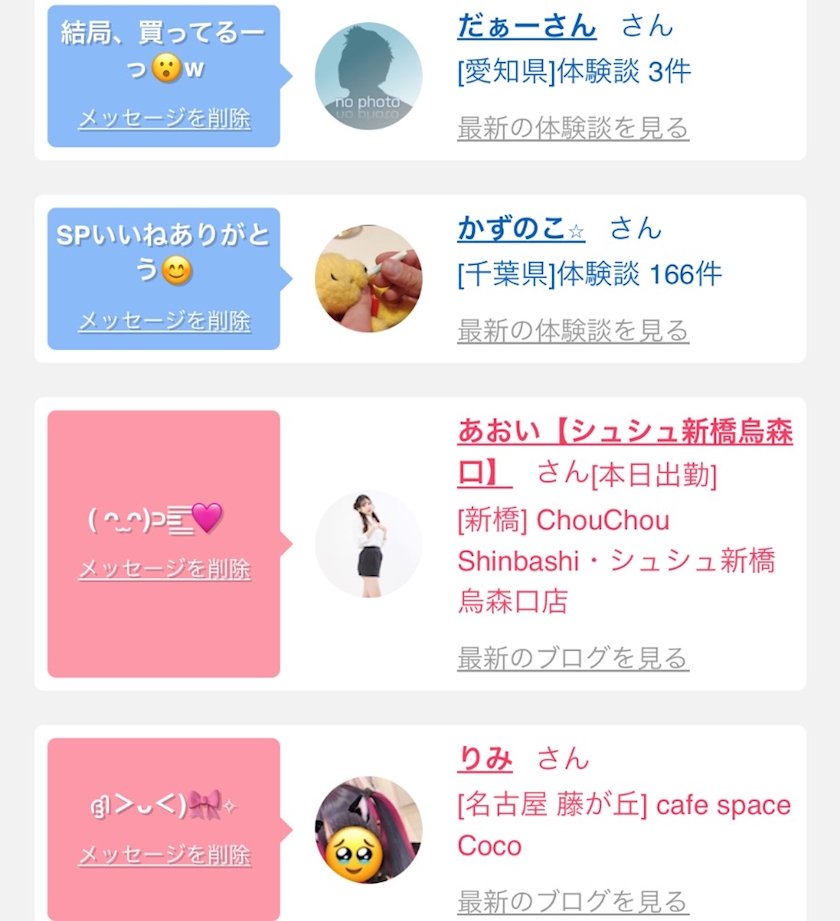View りみ's latest blog

573,902
